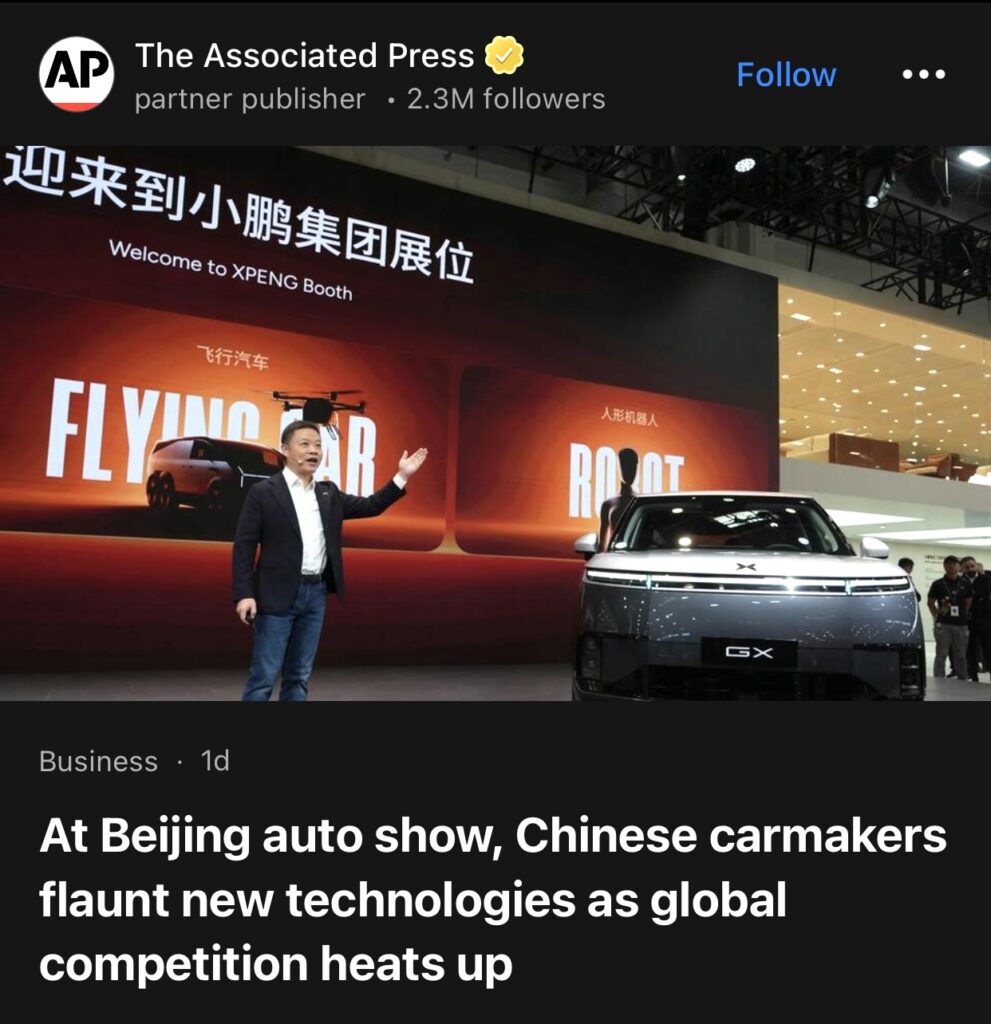The width and height of the screenshot is (991, 1024).
Task: Open the three-dot overflow menu
Action: point(923,75)
